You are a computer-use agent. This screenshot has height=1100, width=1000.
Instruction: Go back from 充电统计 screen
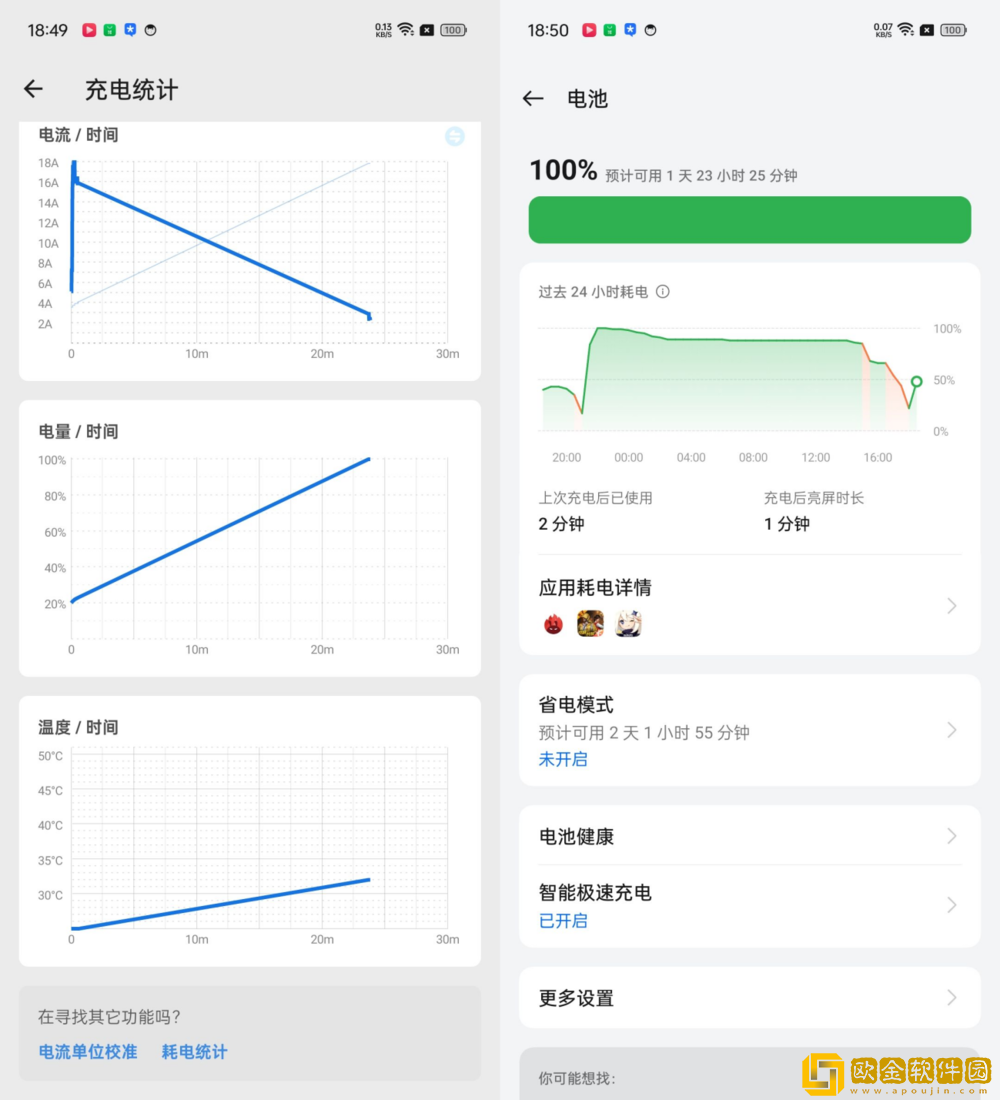coord(33,89)
